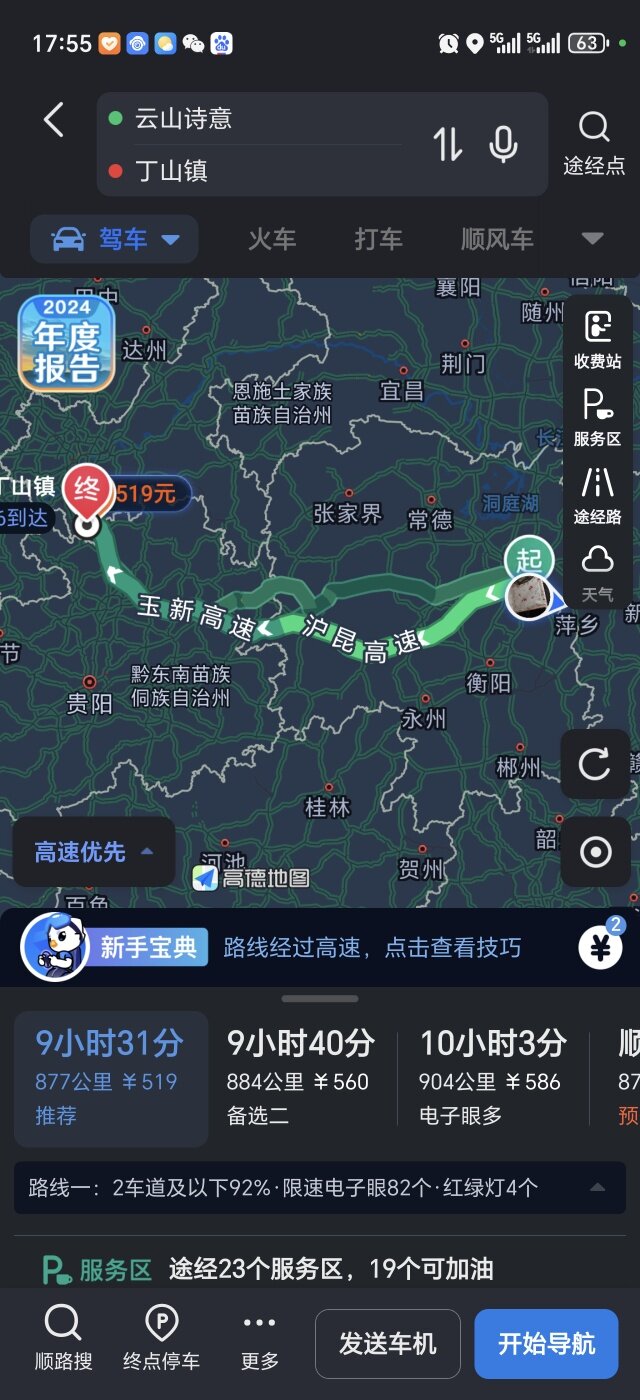
Task: Choose the 10小时3分 电子眼多 route
Action: tap(493, 1078)
